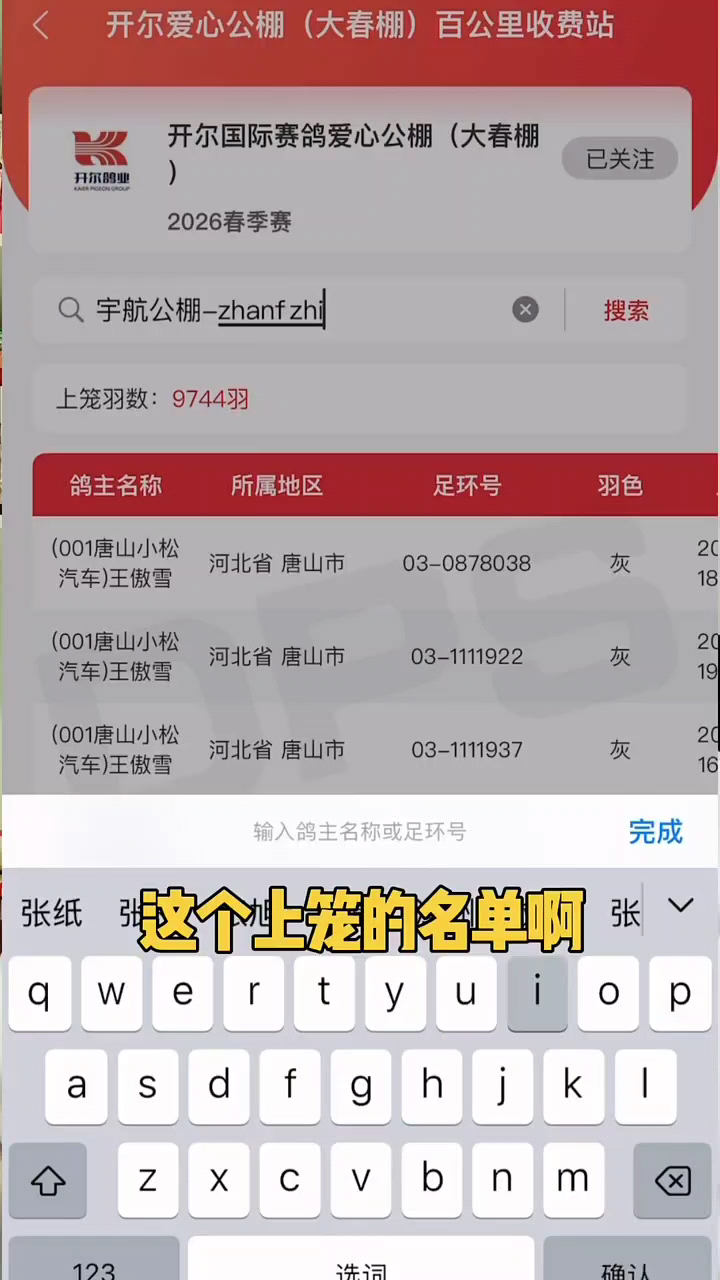The height and width of the screenshot is (1280, 720).
Task: Open the row with ring number 03-1111937
Action: tap(466, 749)
